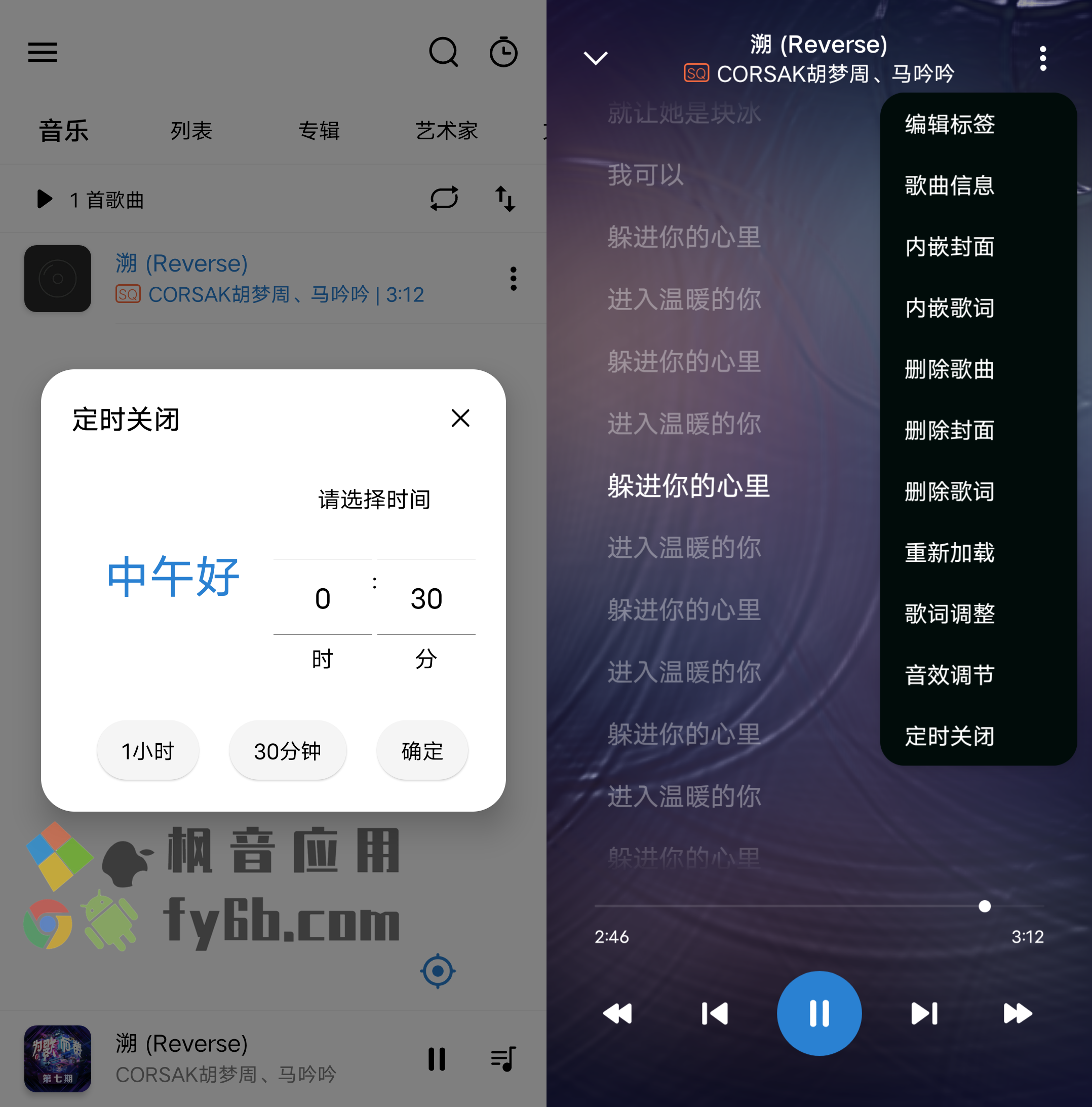Collapse the player with the down chevron
1092x1107 pixels.
click(595, 58)
